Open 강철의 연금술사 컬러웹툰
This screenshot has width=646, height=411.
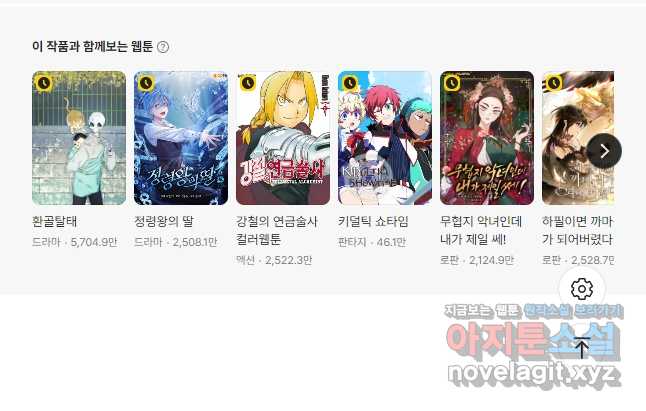(283, 138)
